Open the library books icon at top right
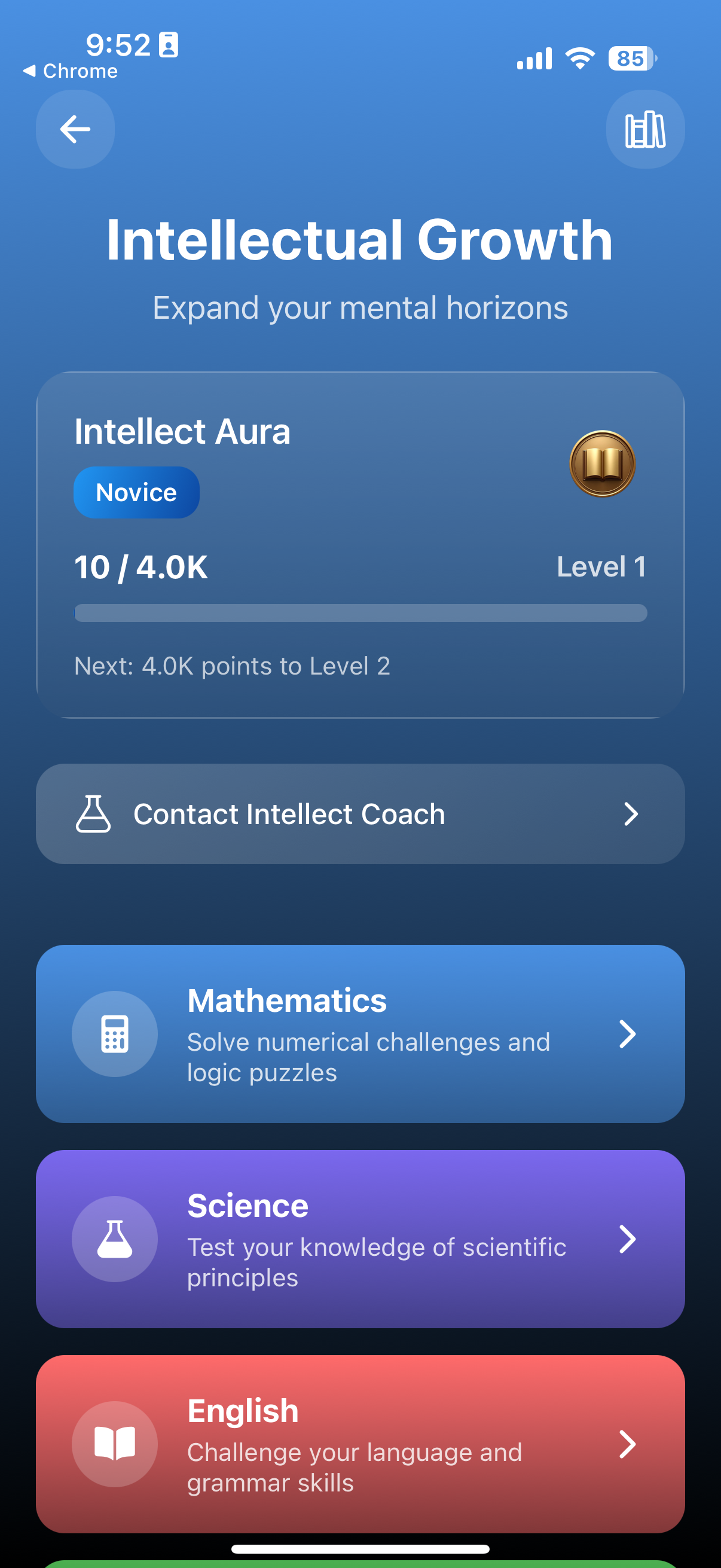Screen dimensions: 721x1568 coord(646,130)
